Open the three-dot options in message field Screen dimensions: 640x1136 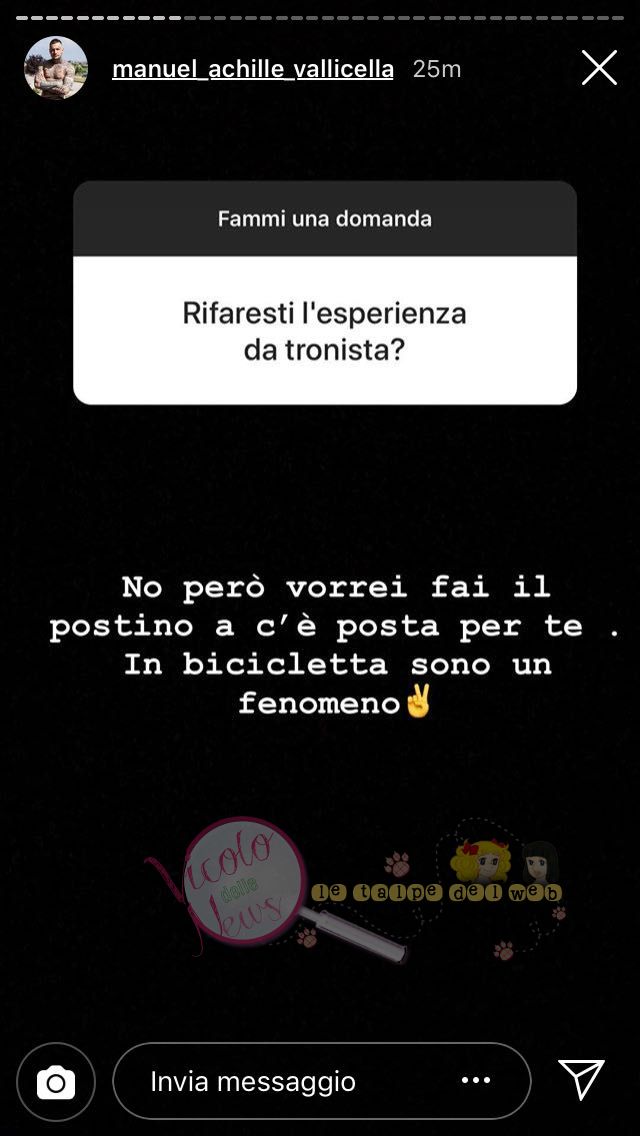(x=475, y=1080)
